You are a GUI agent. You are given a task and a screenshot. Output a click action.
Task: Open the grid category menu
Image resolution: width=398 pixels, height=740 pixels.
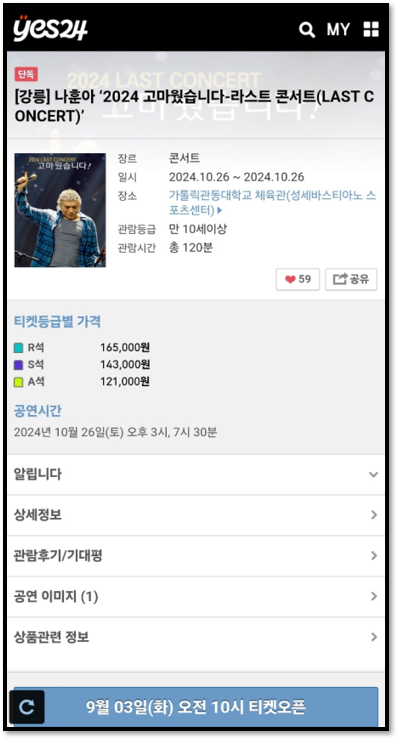371,29
